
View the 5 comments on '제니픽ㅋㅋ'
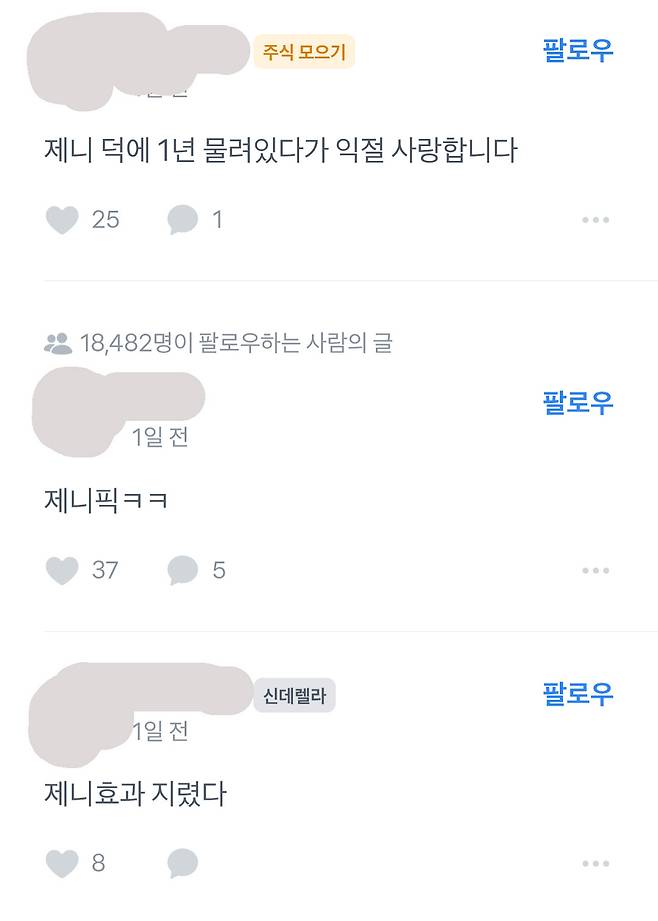(x=183, y=570)
